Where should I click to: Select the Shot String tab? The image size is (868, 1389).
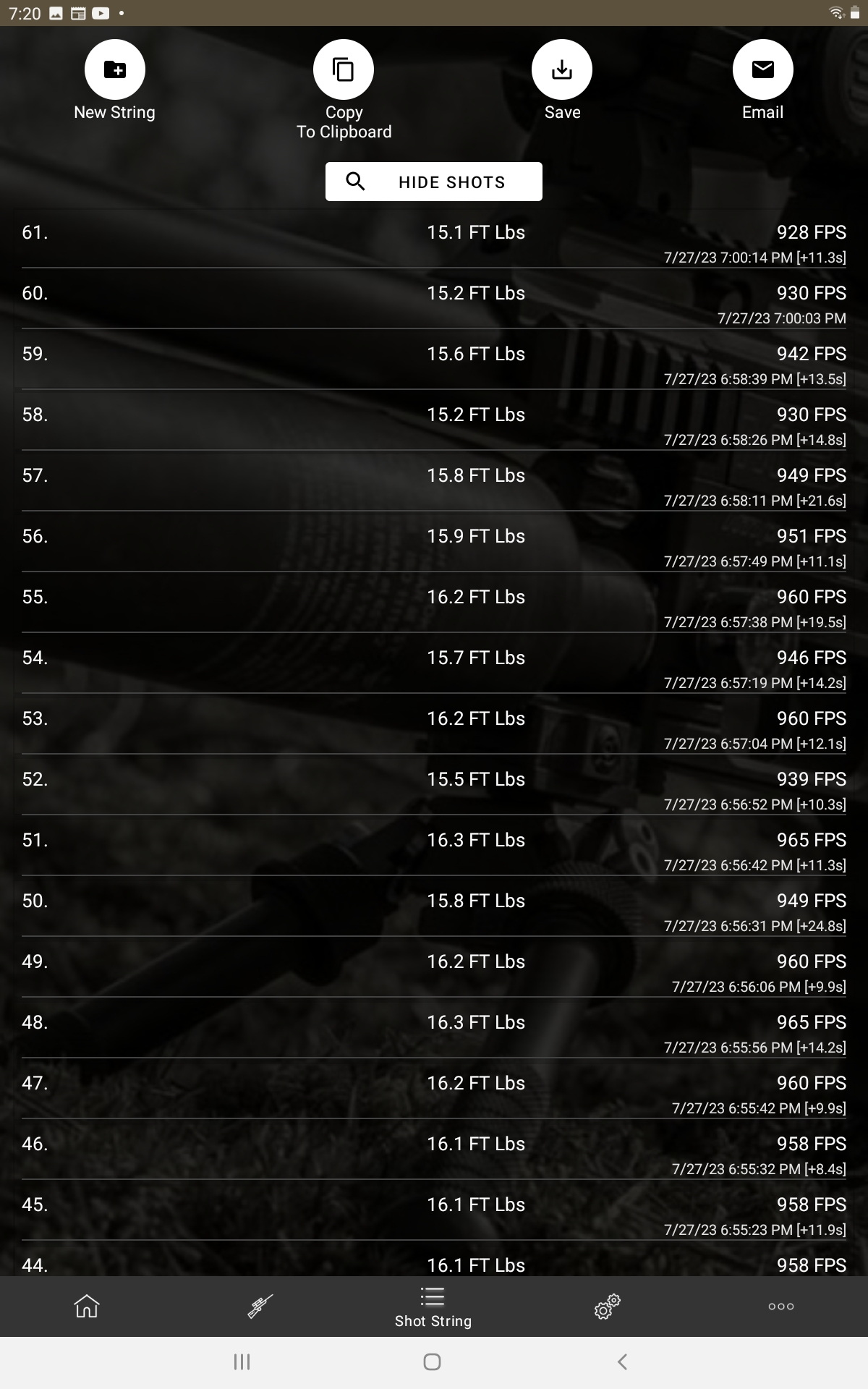coord(433,1307)
